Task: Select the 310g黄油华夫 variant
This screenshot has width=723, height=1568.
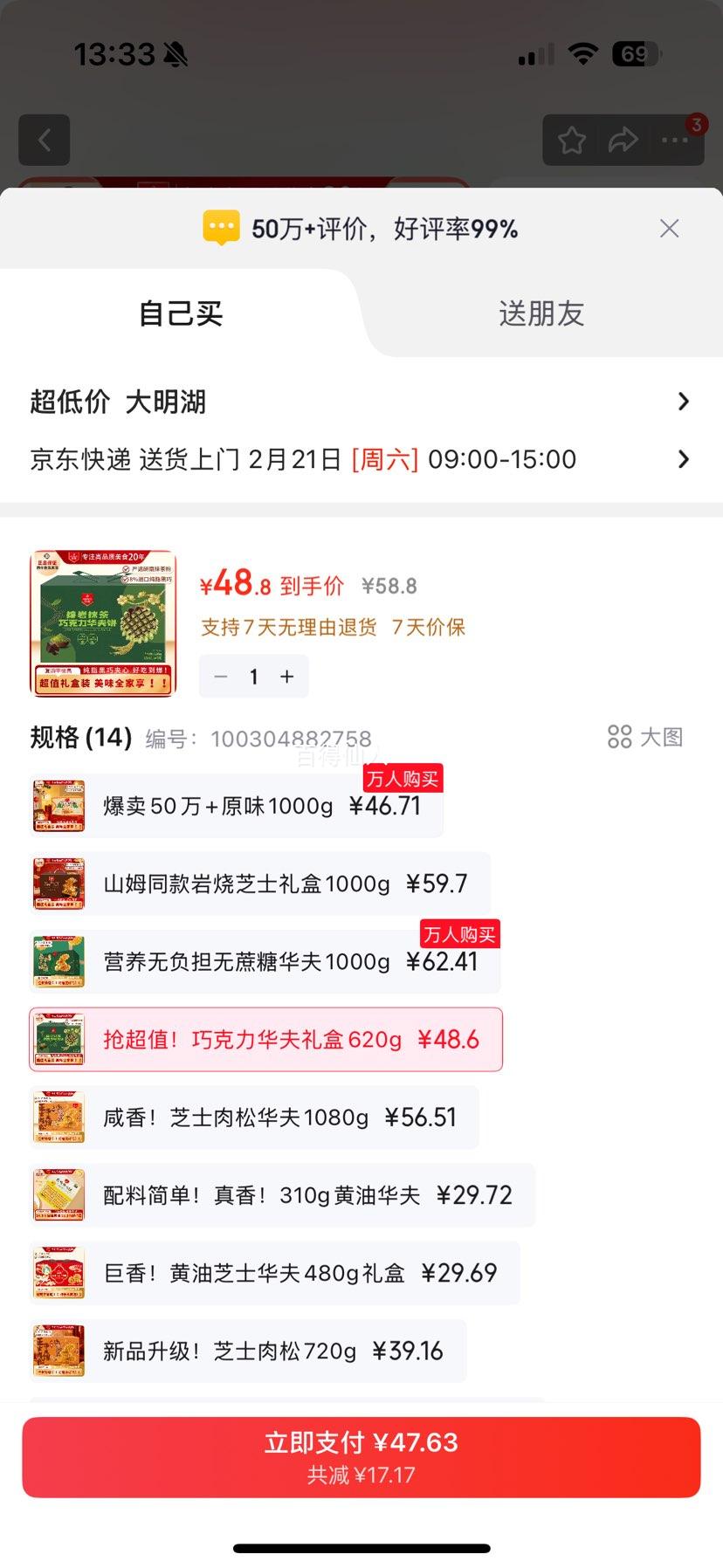Action: tap(281, 1195)
